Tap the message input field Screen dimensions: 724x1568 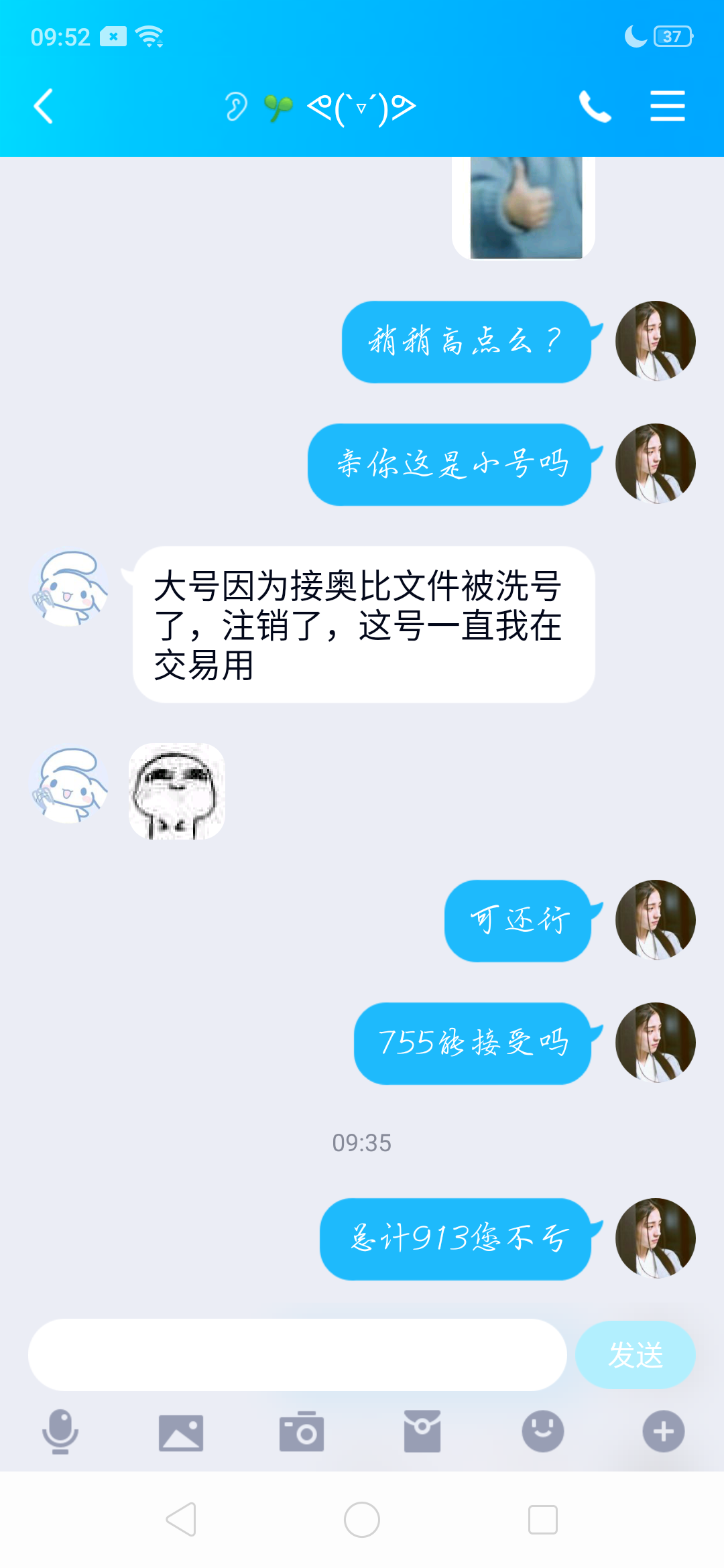tap(297, 1354)
